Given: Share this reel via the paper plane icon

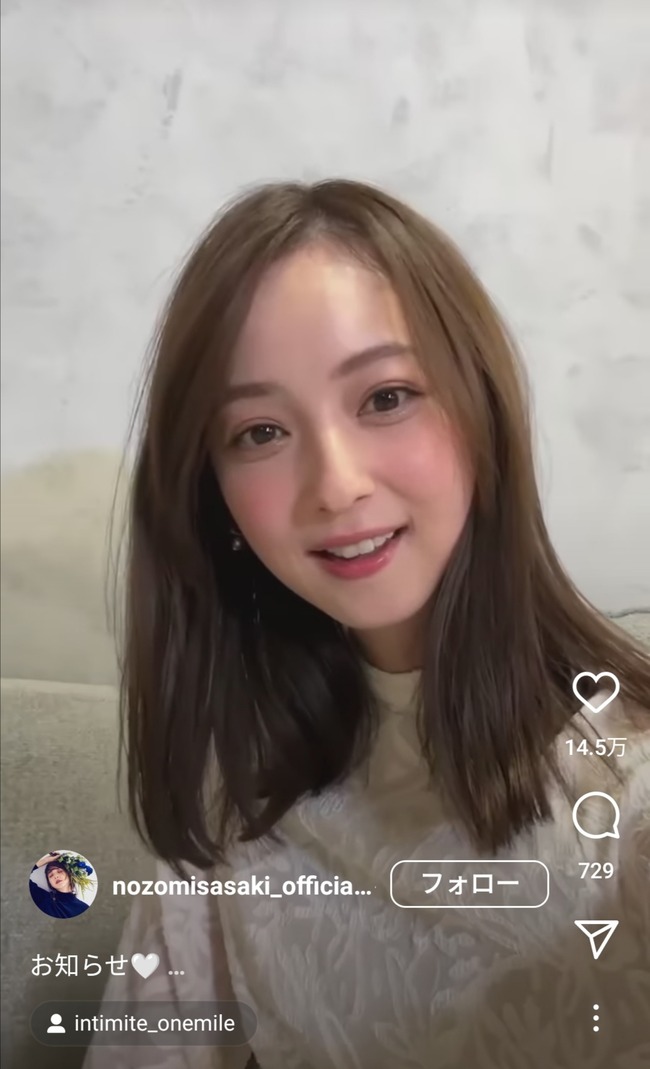Looking at the screenshot, I should click(x=596, y=938).
